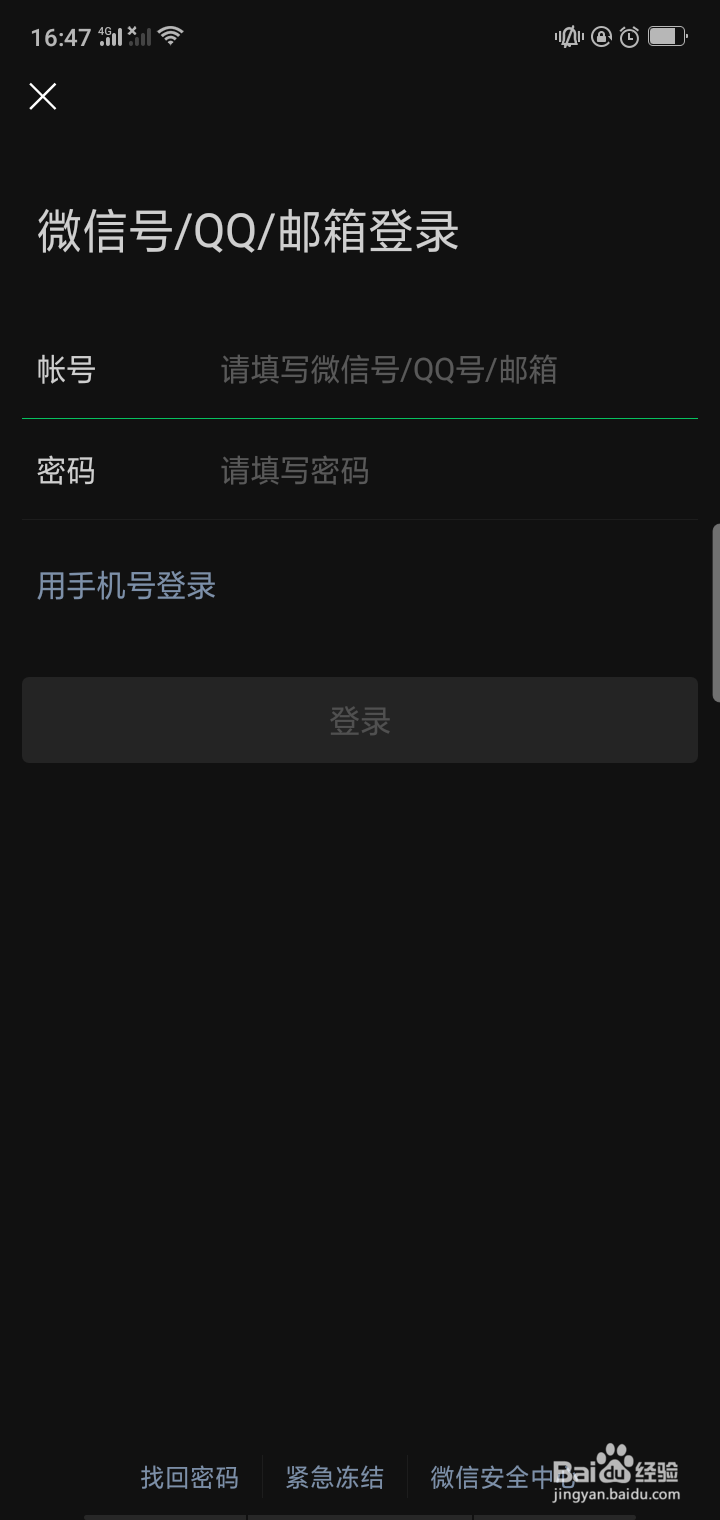720x1520 pixels.
Task: Tap the alarm clock status bar icon
Action: [629, 36]
